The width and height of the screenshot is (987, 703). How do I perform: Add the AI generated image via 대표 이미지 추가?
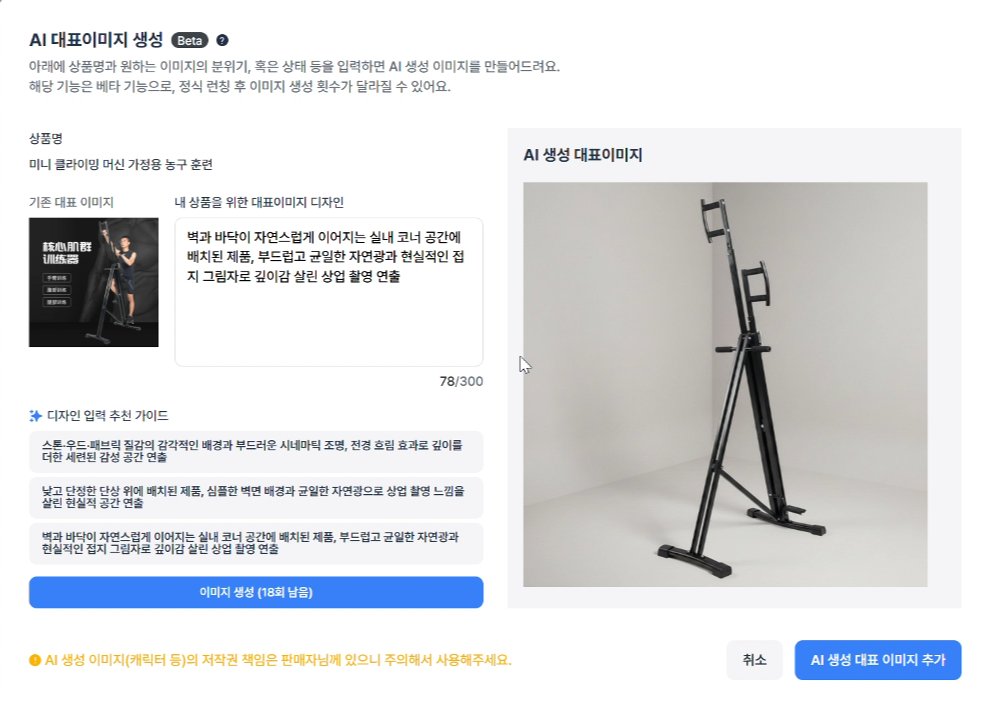[877, 660]
